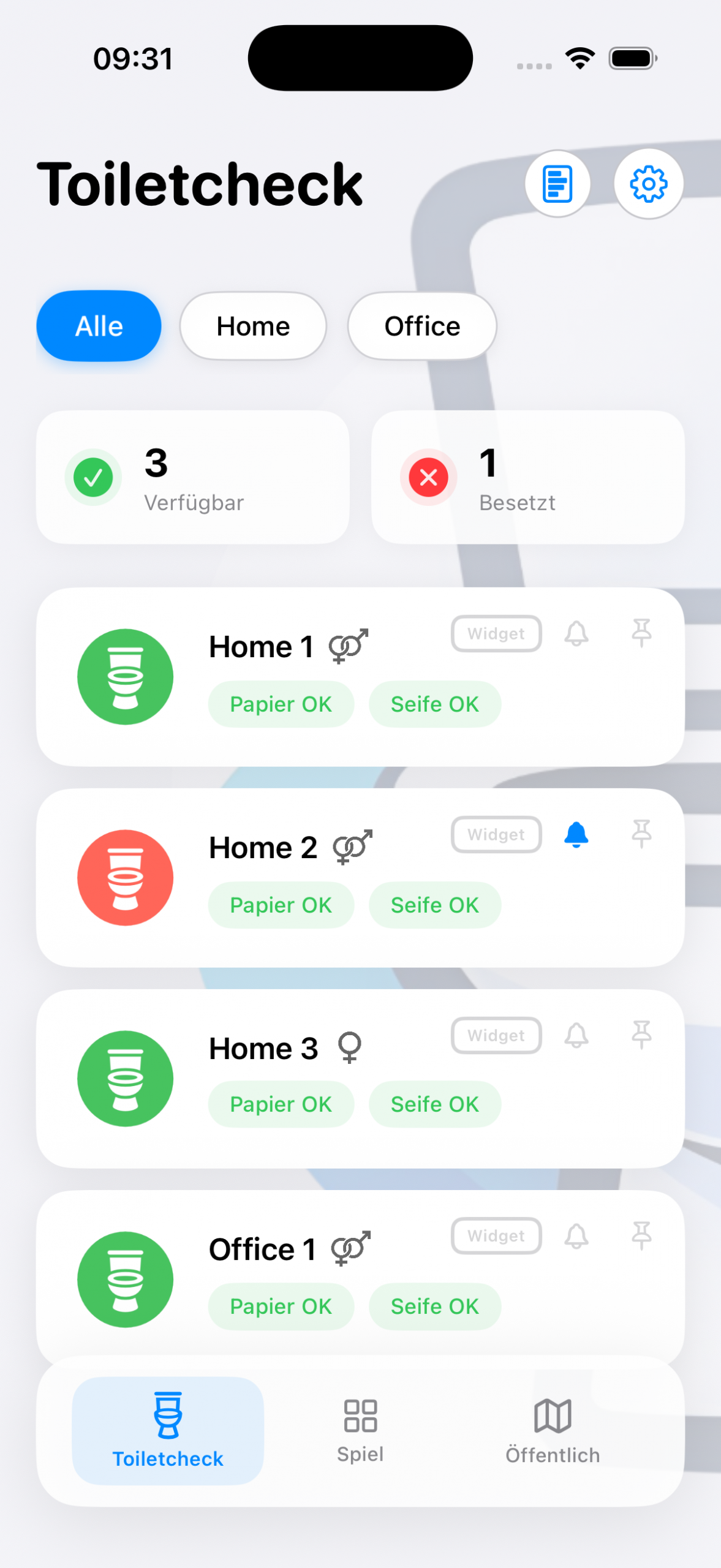721x1568 pixels.
Task: Pin the Office 1 toilet
Action: click(x=641, y=1236)
